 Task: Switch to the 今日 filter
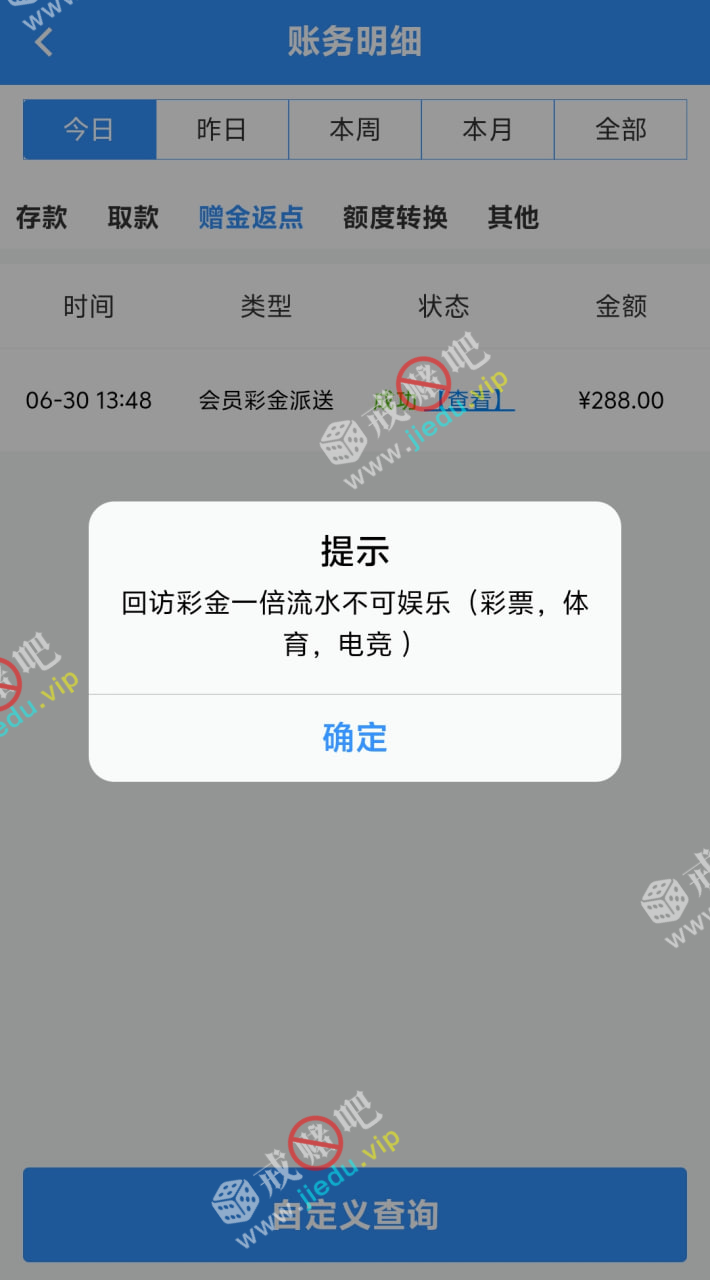point(89,130)
